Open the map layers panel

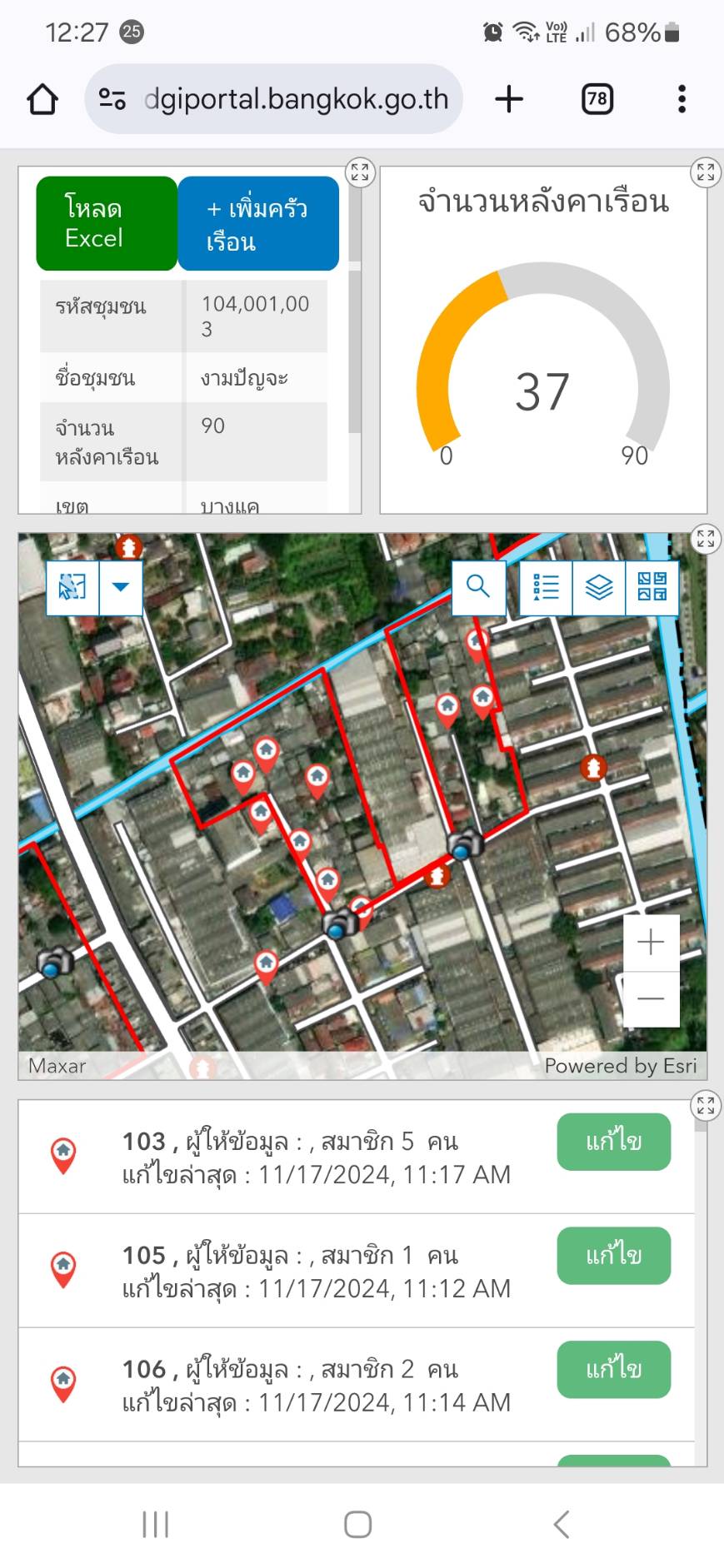coord(599,587)
